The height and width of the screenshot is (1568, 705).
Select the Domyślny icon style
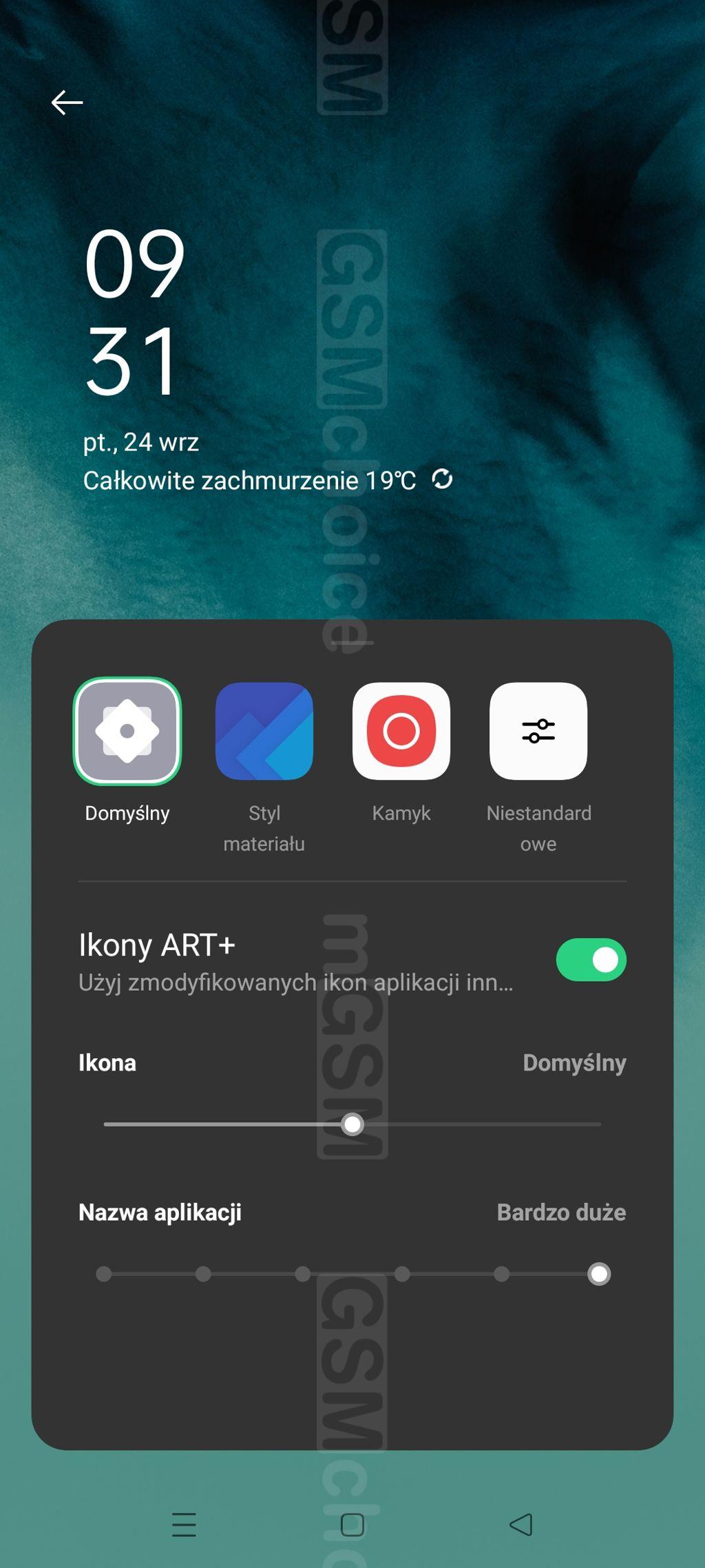(x=127, y=731)
